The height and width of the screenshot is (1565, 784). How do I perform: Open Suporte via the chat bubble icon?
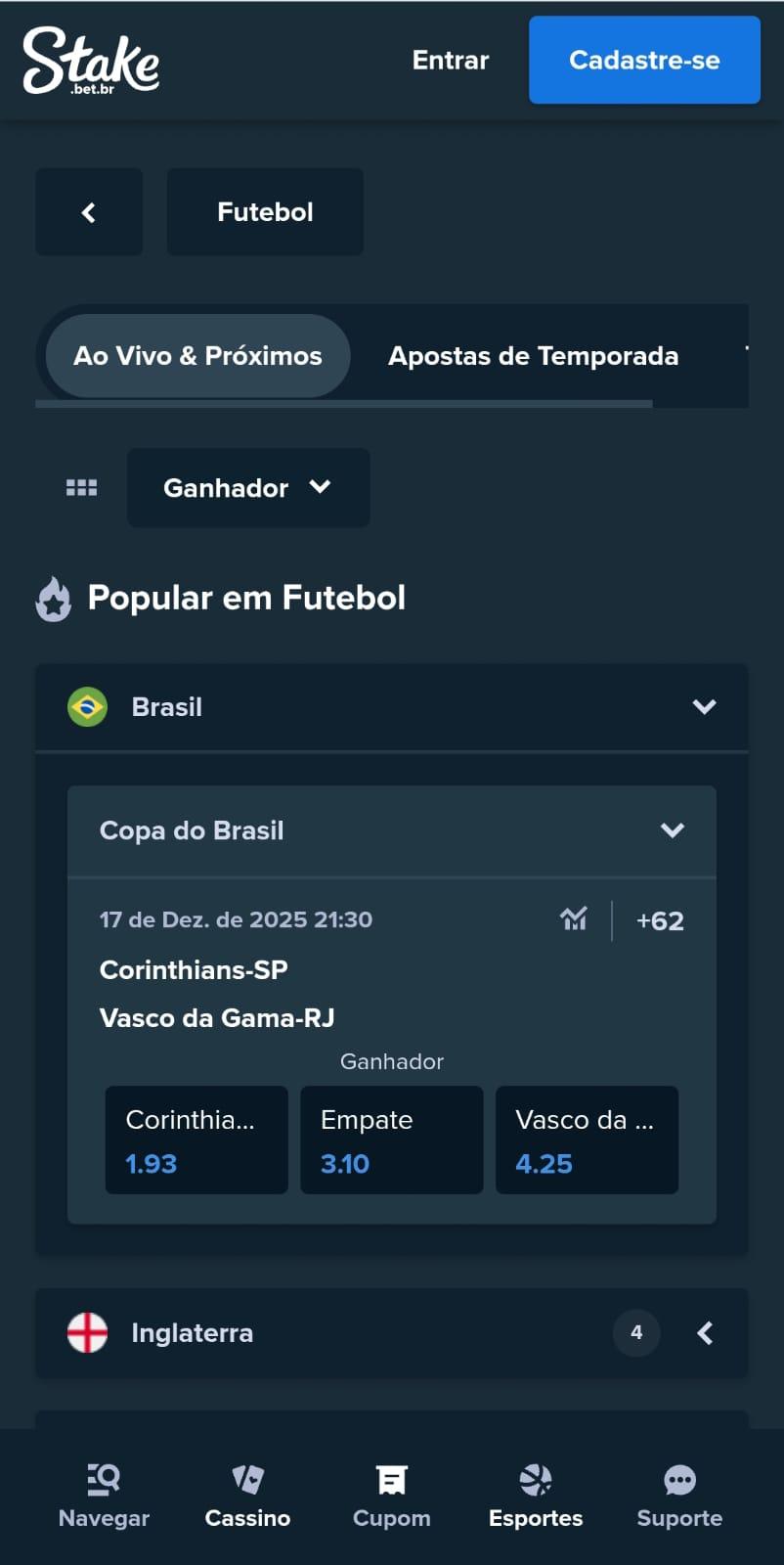678,1478
